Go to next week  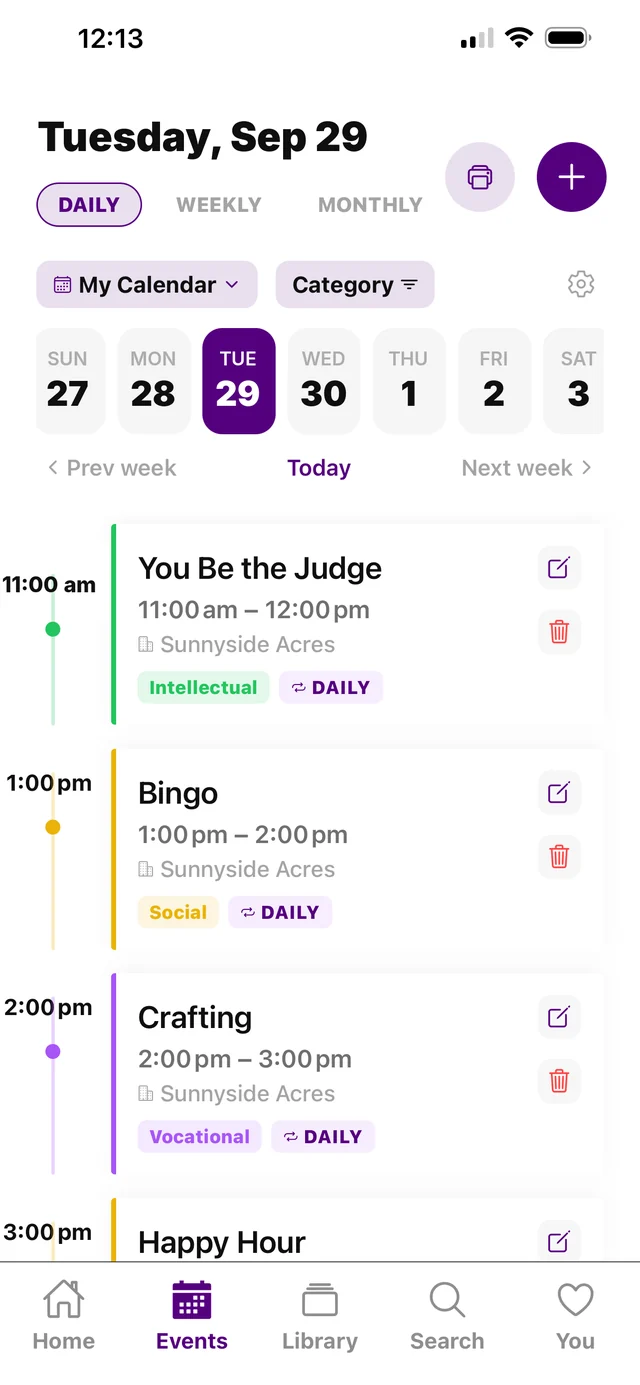[x=527, y=468]
